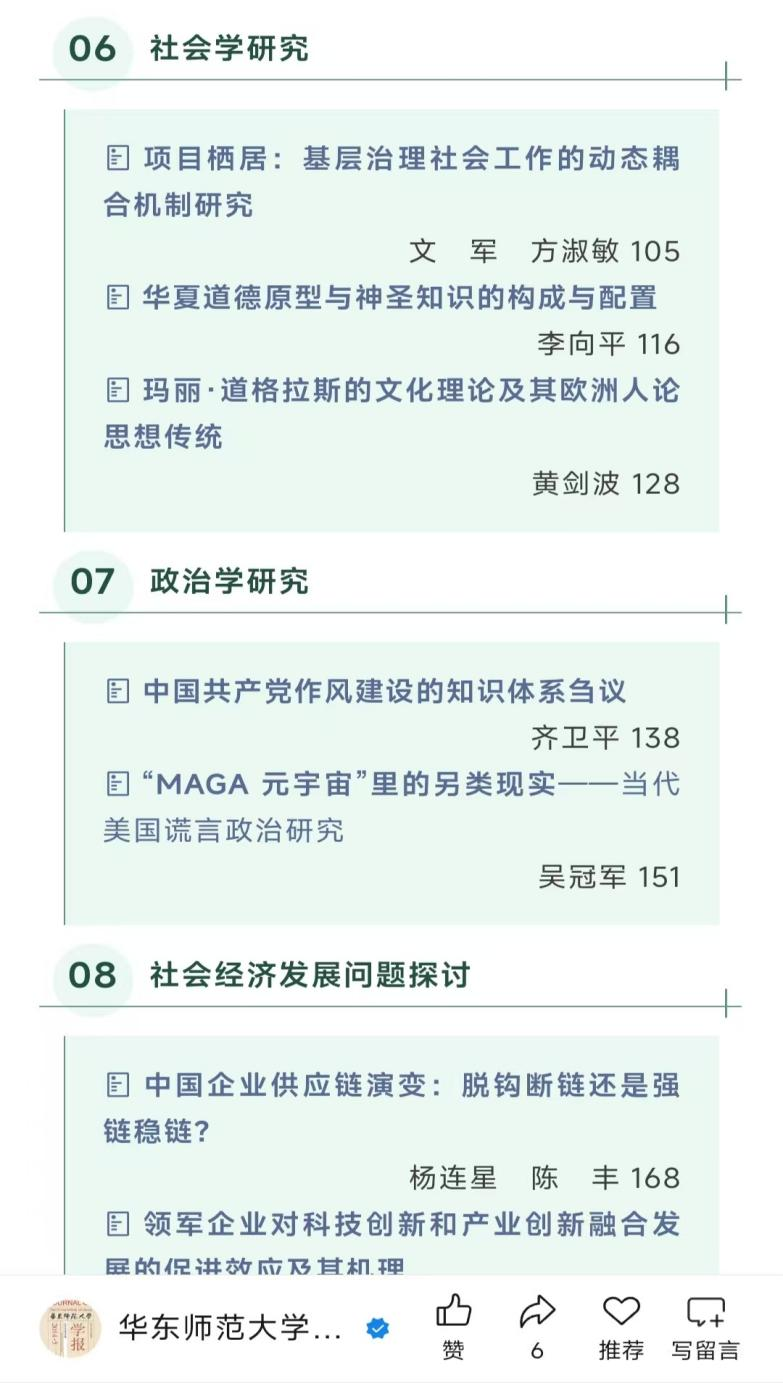The width and height of the screenshot is (783, 1383).
Task: Open article 中国共产党作风建设的知识体系刍议
Action: pyautogui.click(x=384, y=692)
